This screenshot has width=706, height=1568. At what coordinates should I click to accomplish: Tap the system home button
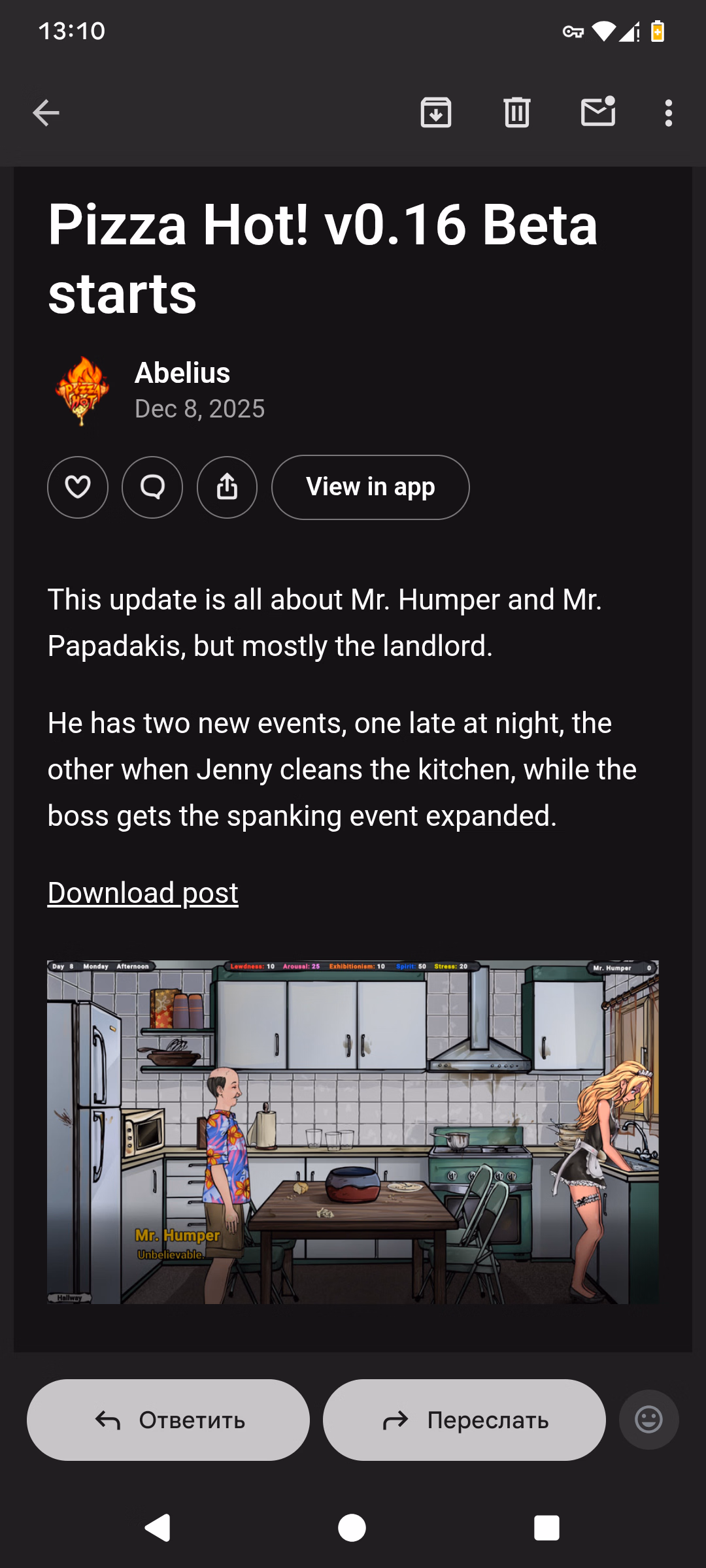tap(352, 1527)
